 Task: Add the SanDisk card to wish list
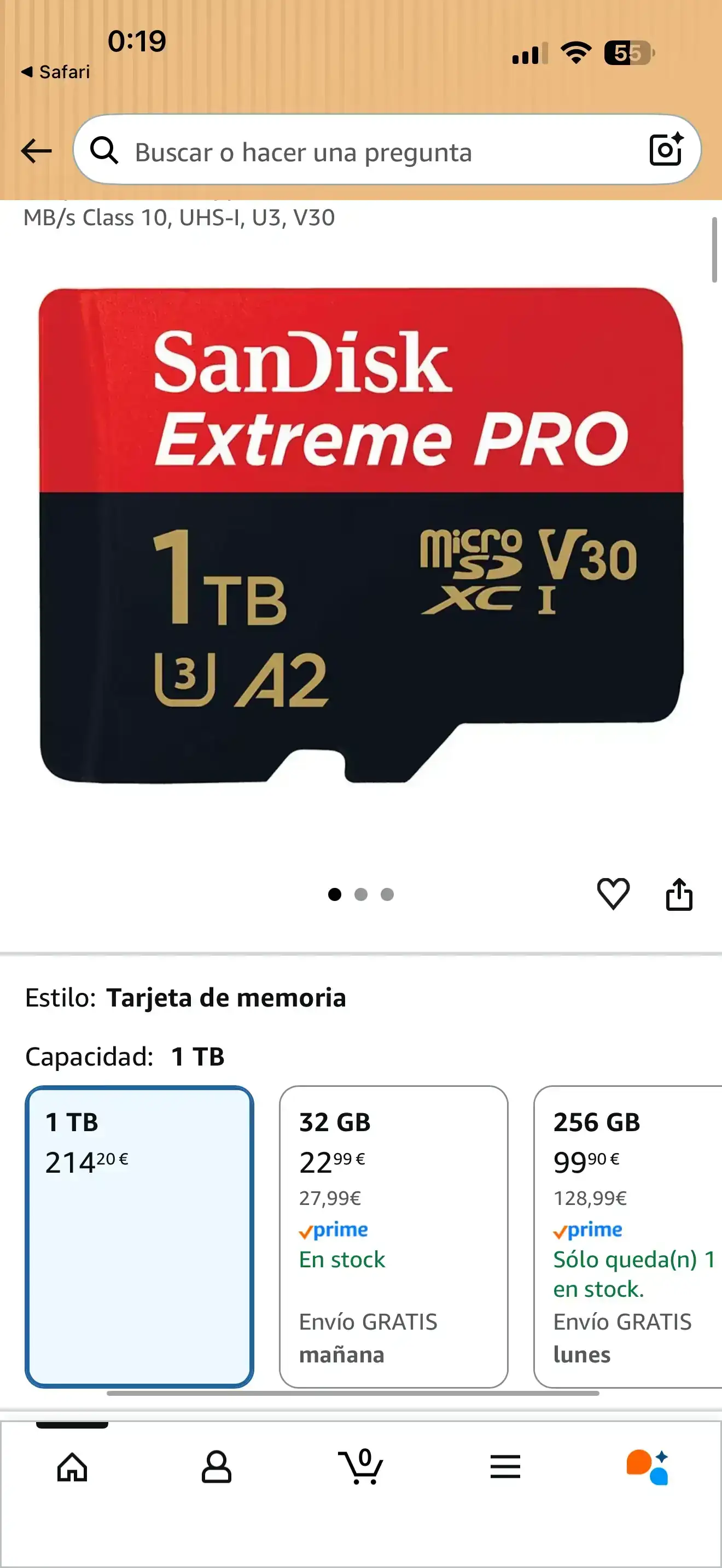(613, 893)
